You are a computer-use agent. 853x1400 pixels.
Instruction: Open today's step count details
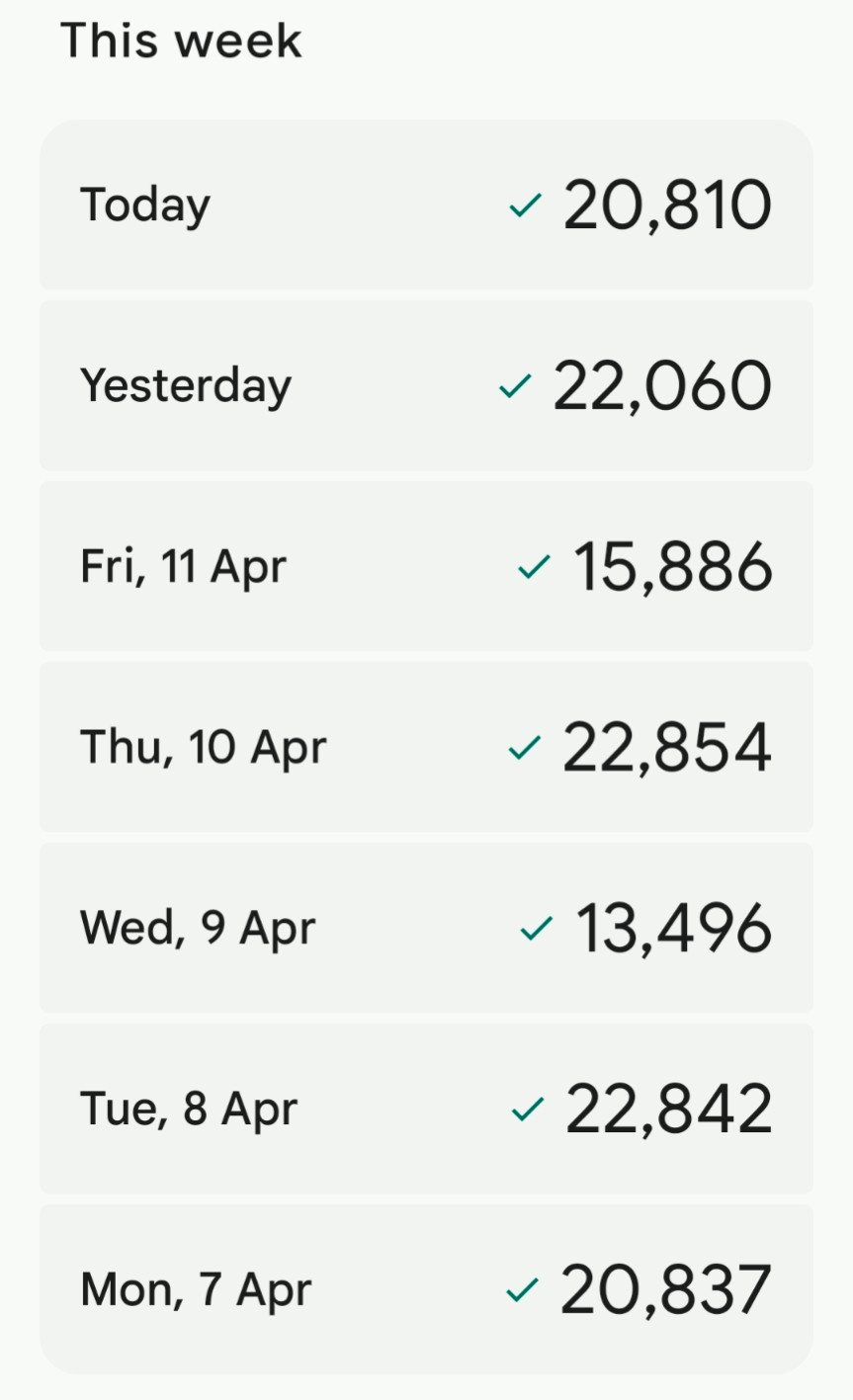426,206
